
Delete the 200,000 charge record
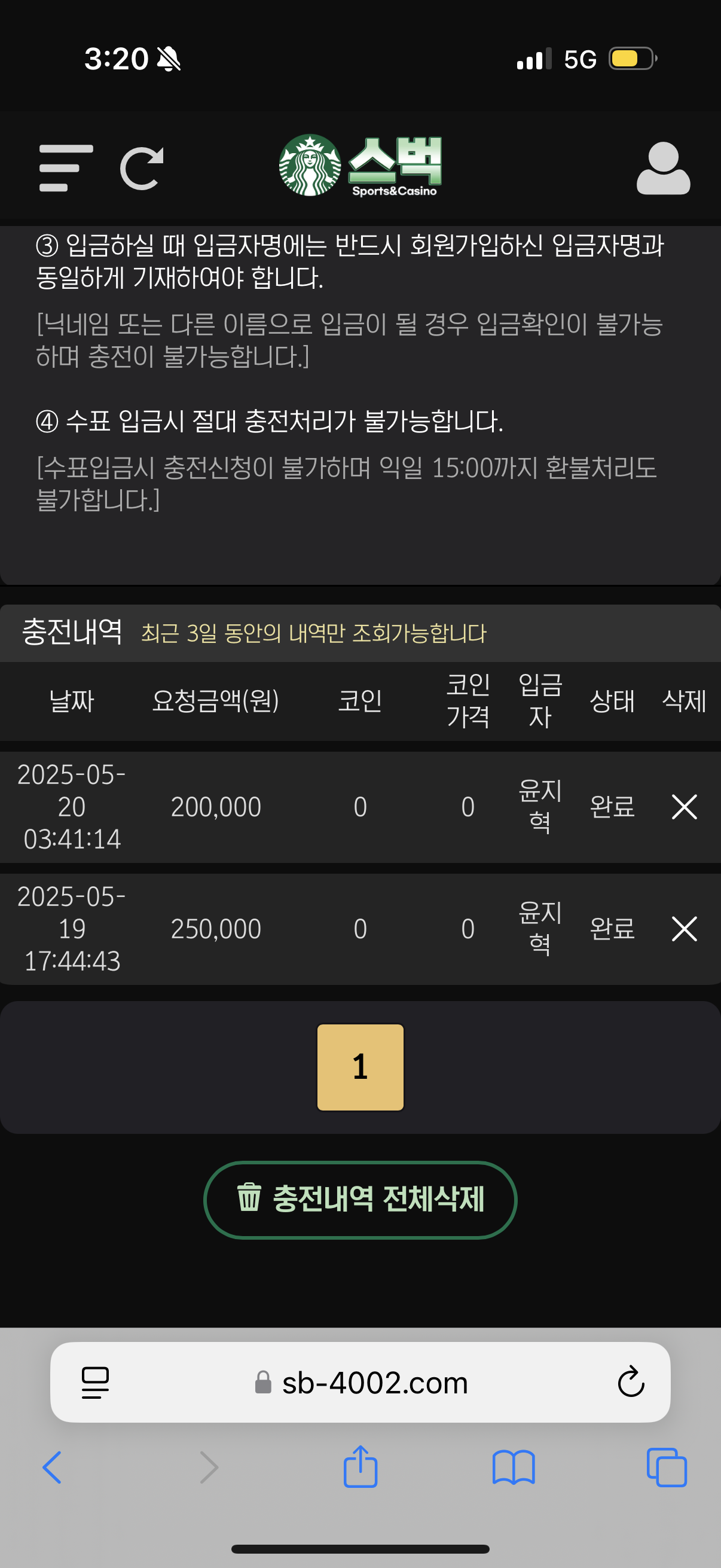coord(684,807)
